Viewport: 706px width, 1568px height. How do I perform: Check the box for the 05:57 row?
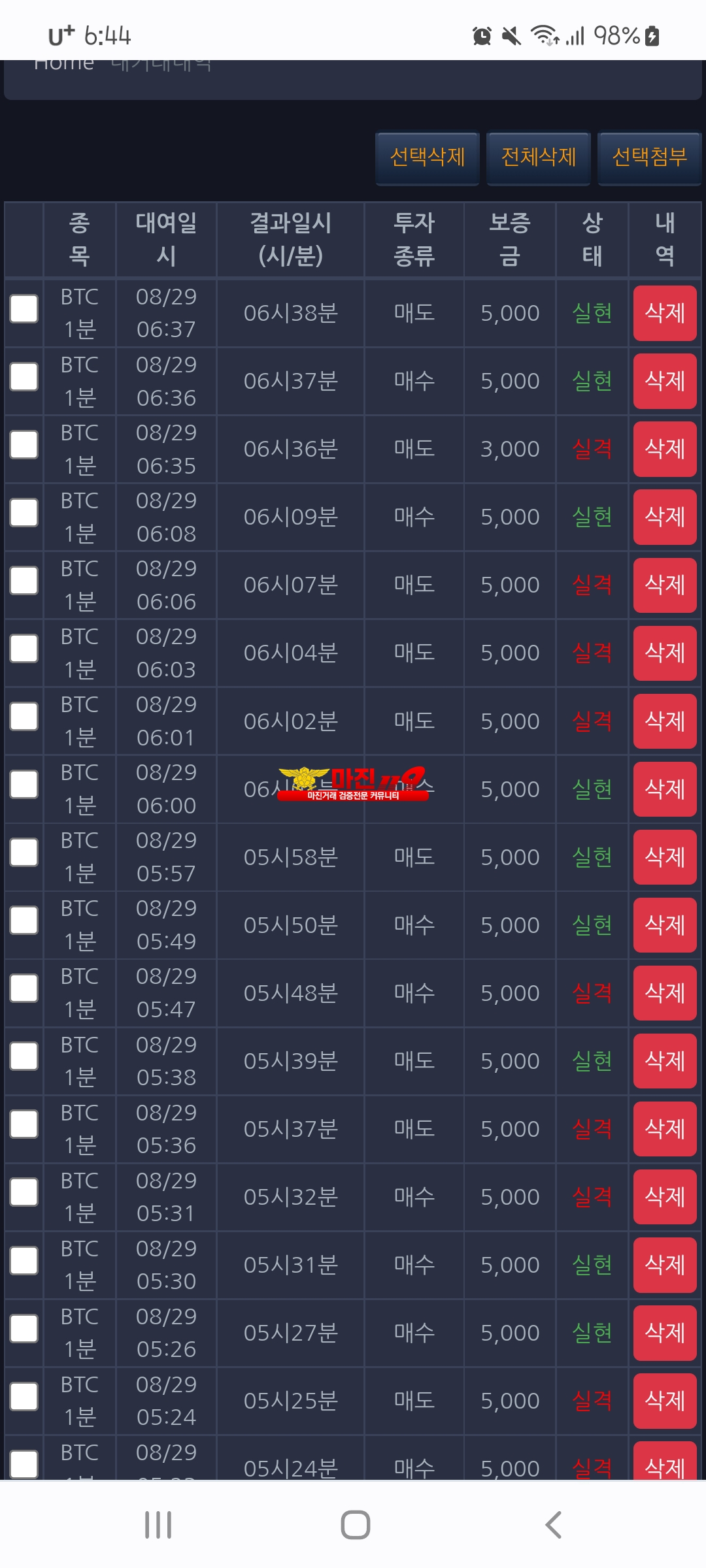tap(24, 853)
